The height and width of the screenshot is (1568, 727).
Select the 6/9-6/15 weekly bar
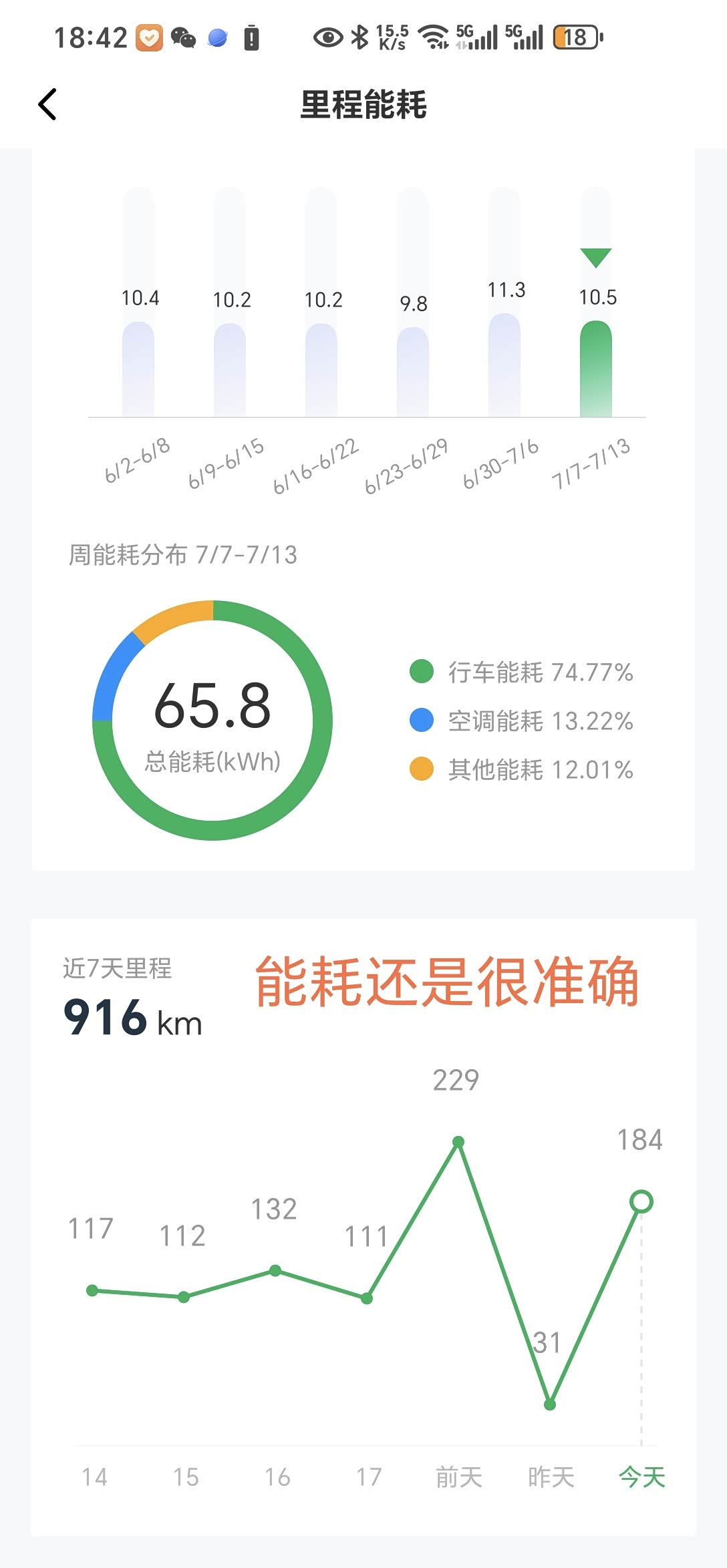point(230,369)
